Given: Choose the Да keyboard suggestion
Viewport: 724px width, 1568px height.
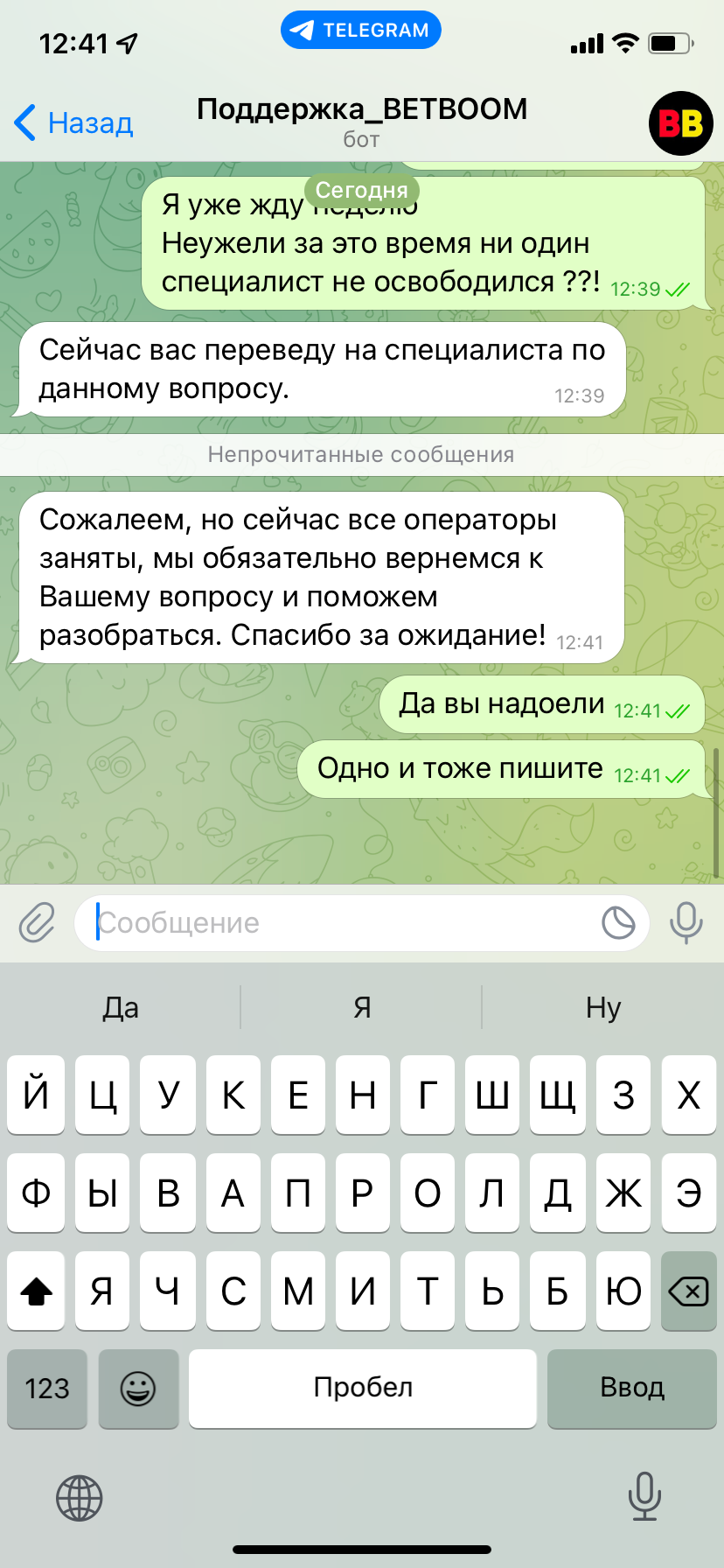Looking at the screenshot, I should point(121,1007).
